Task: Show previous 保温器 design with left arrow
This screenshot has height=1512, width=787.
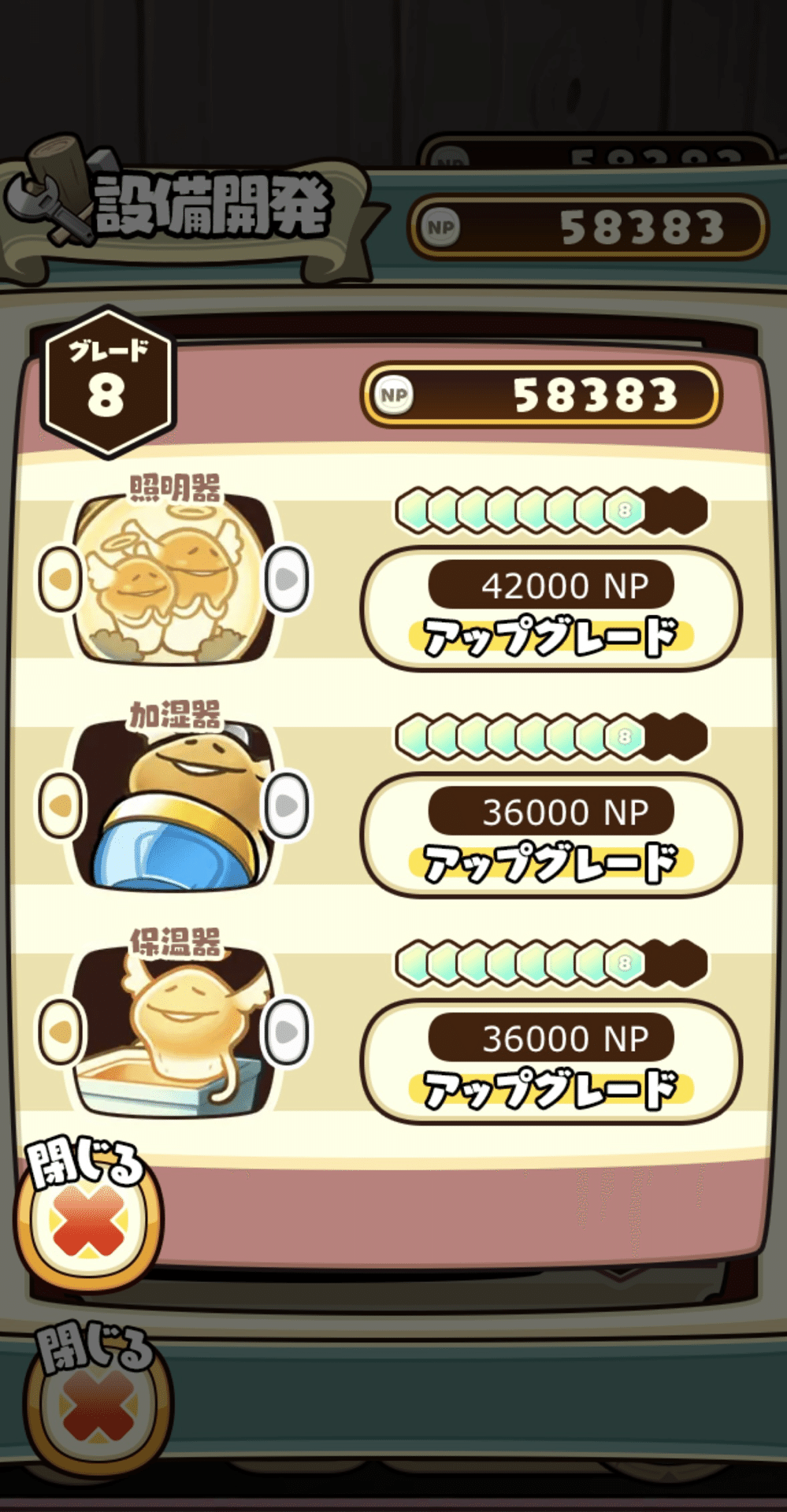Action: (x=61, y=1032)
